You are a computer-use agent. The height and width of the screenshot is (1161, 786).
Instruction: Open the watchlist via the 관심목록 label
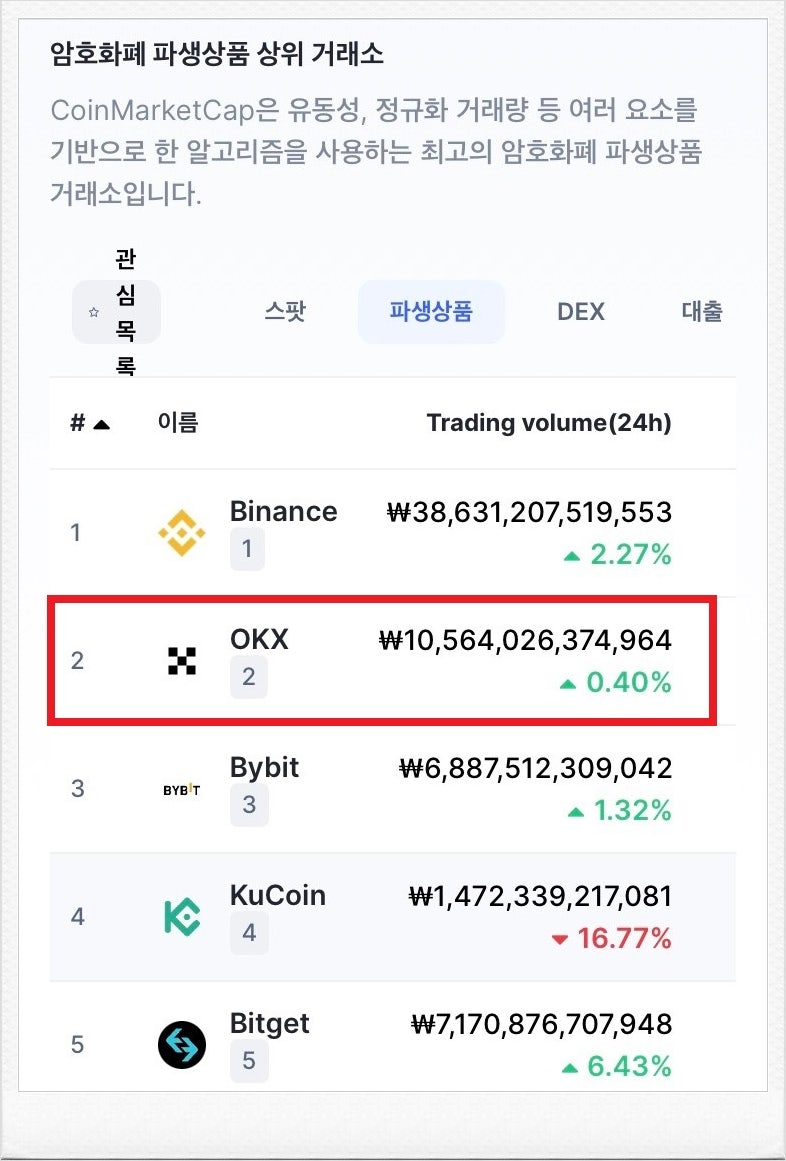124,312
